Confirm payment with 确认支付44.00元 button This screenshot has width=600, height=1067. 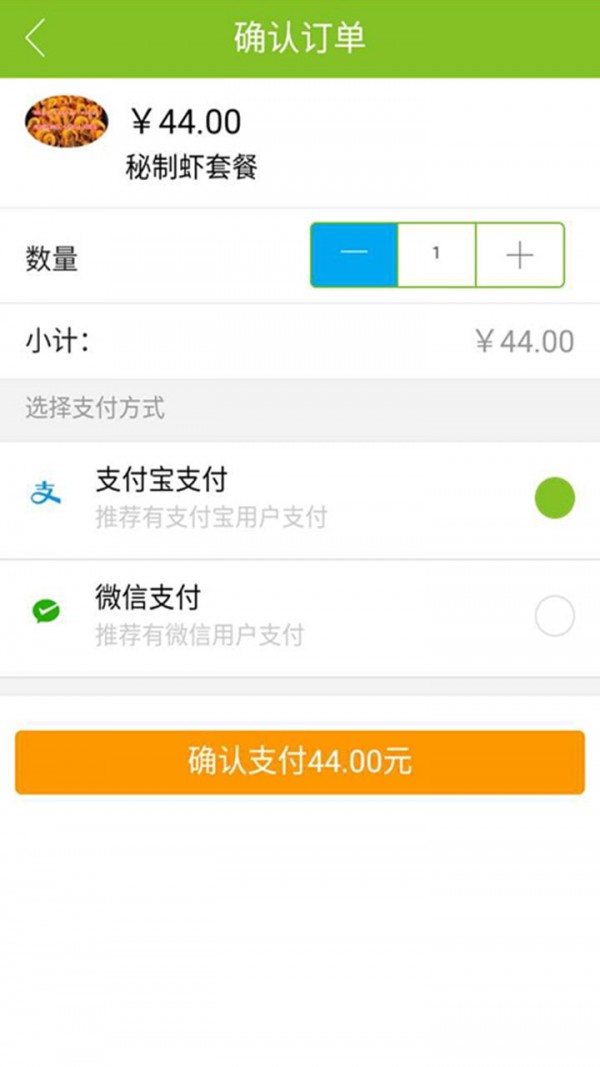point(300,762)
